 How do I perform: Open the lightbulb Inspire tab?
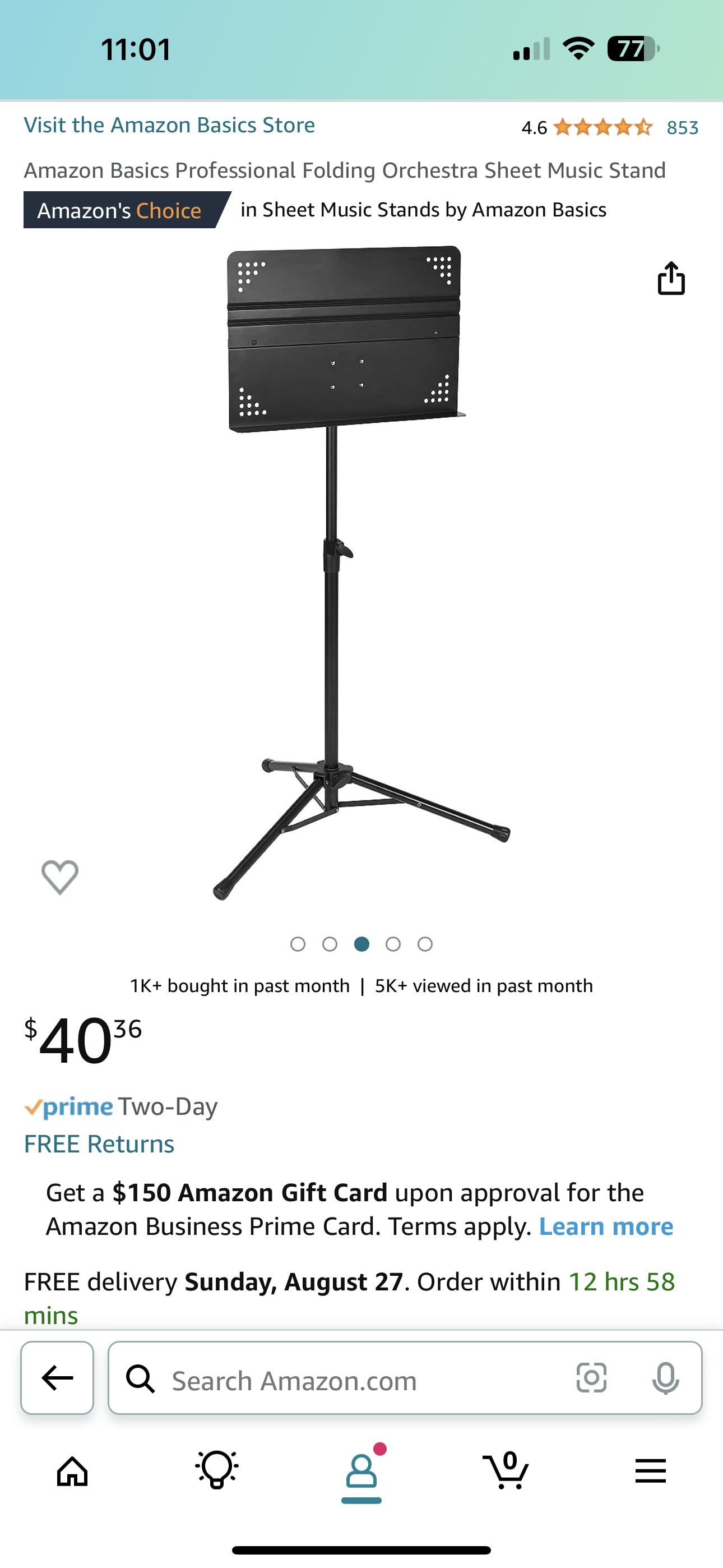pyautogui.click(x=217, y=1470)
